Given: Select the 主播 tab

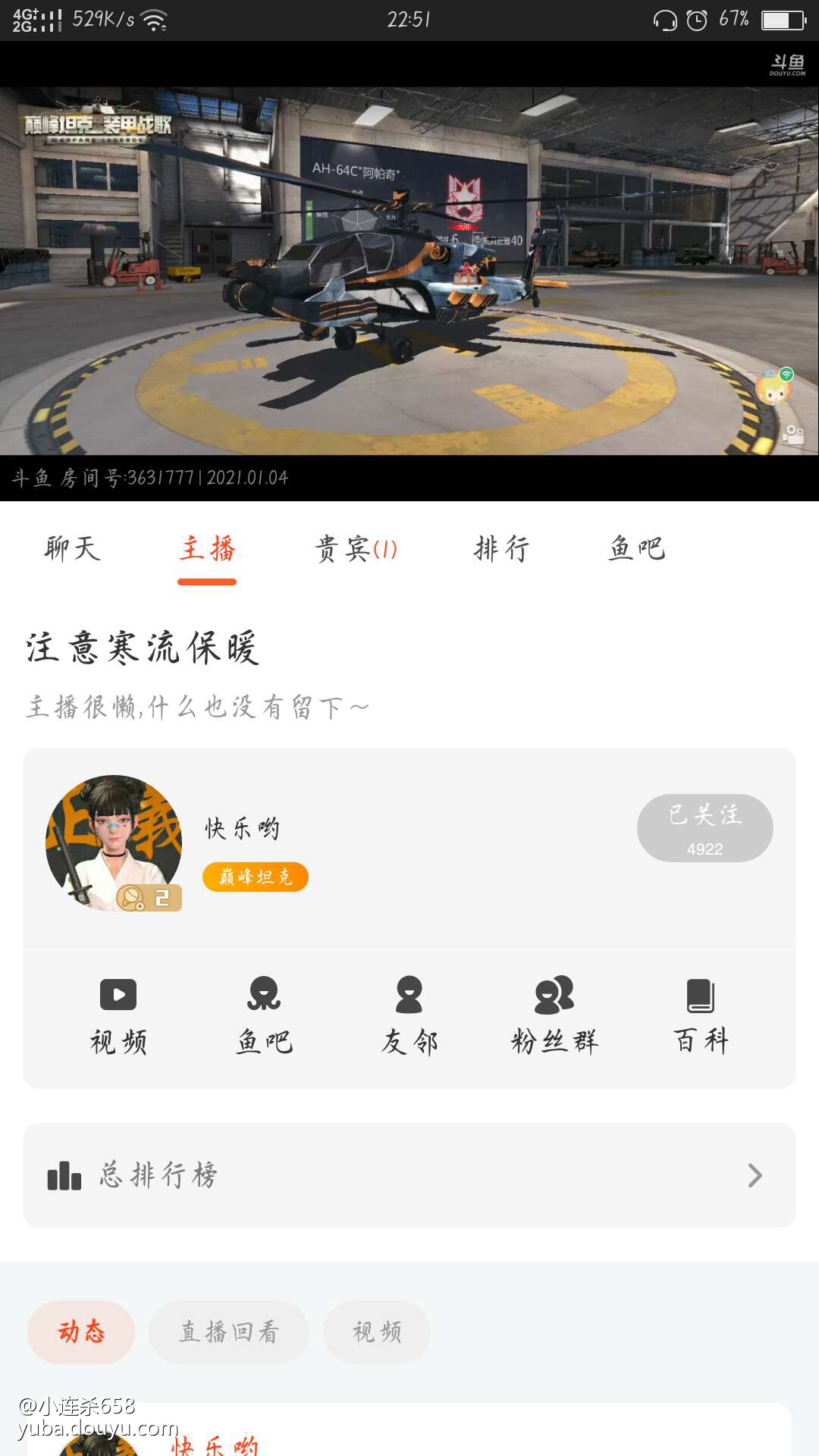Looking at the screenshot, I should tap(207, 548).
